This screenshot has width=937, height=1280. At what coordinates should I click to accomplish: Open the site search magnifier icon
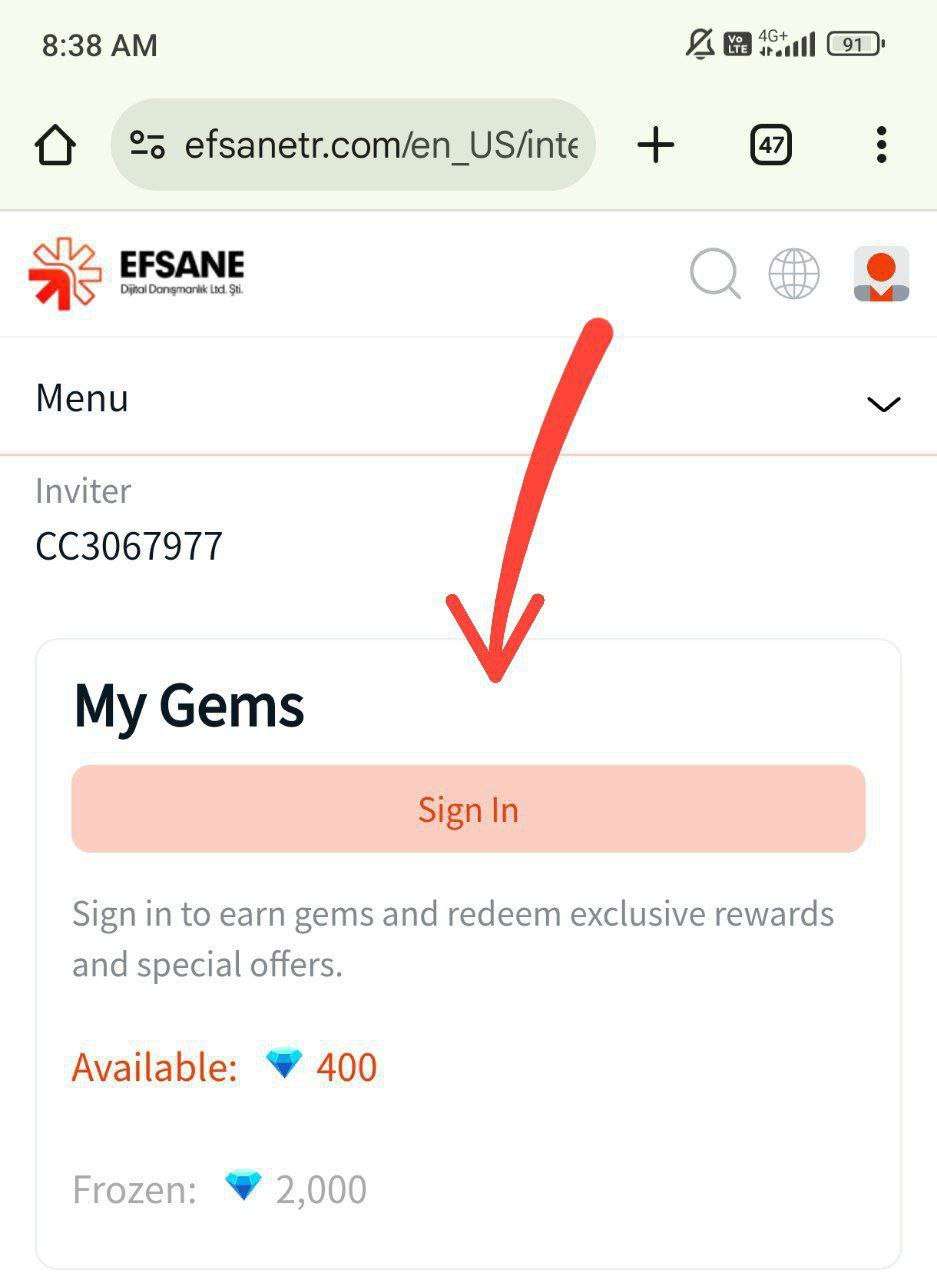click(715, 273)
